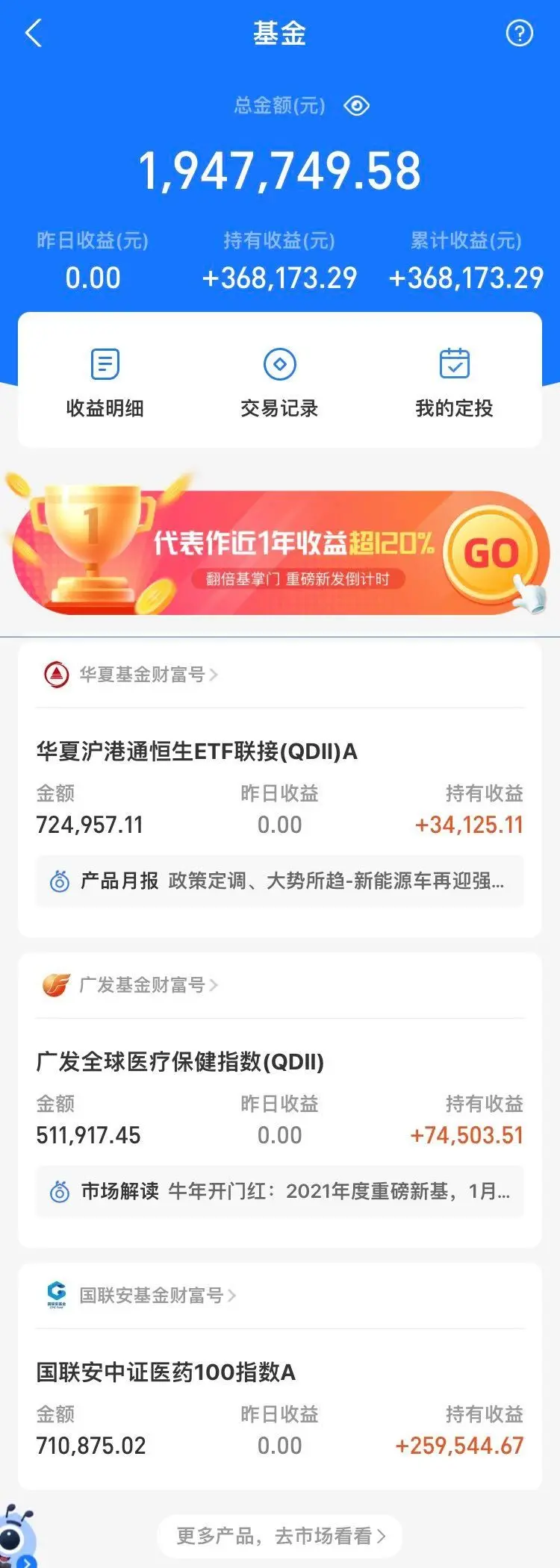The image size is (560, 1568).
Task: Hide the total amount with eye icon
Action: click(x=357, y=106)
